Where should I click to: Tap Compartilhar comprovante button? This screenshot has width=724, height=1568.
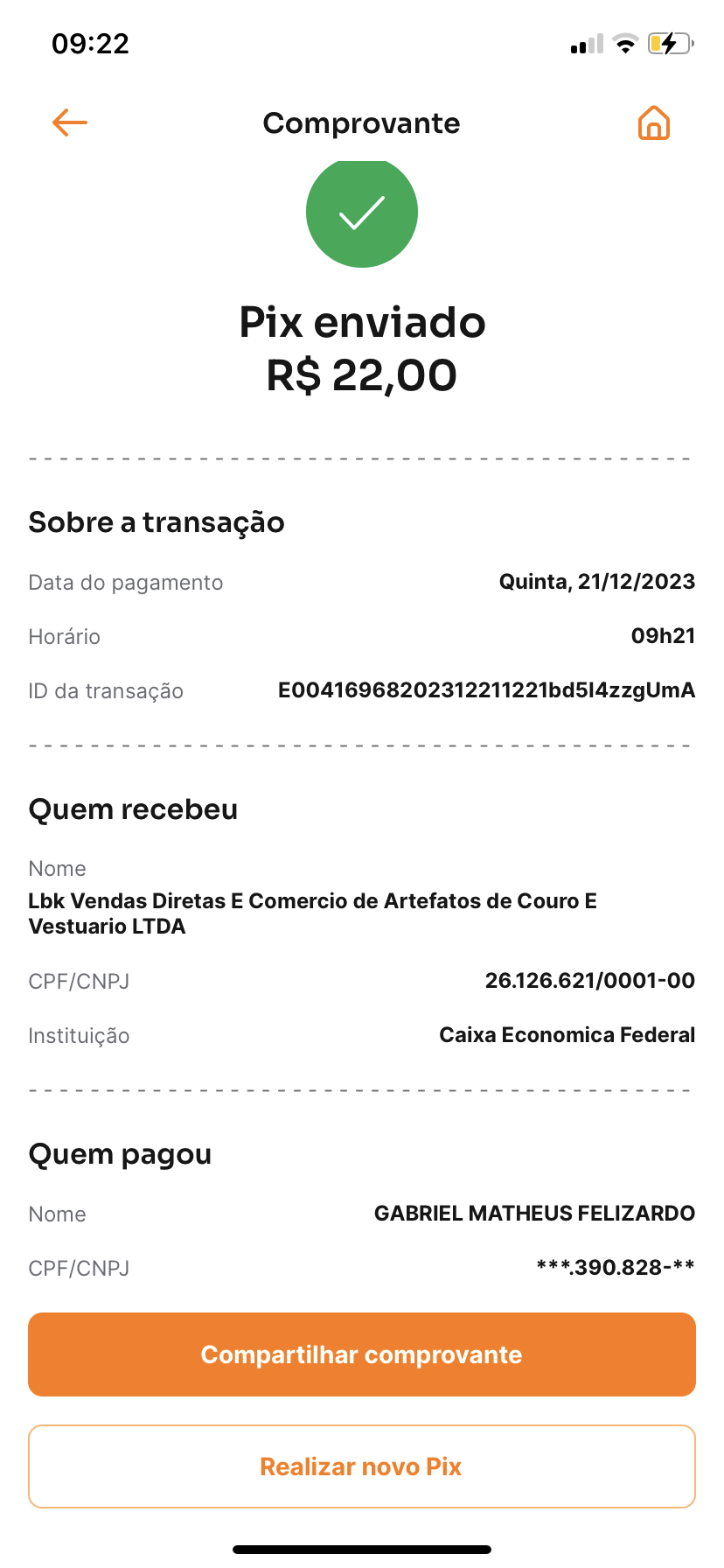coord(362,1354)
